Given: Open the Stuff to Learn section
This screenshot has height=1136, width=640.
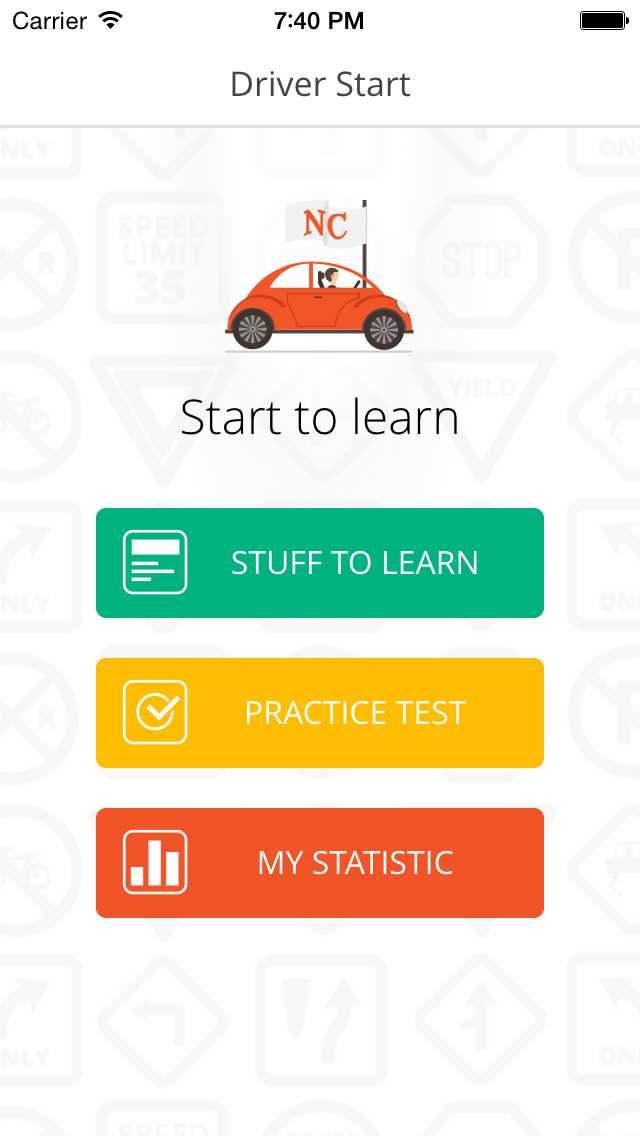Looking at the screenshot, I should [x=320, y=563].
